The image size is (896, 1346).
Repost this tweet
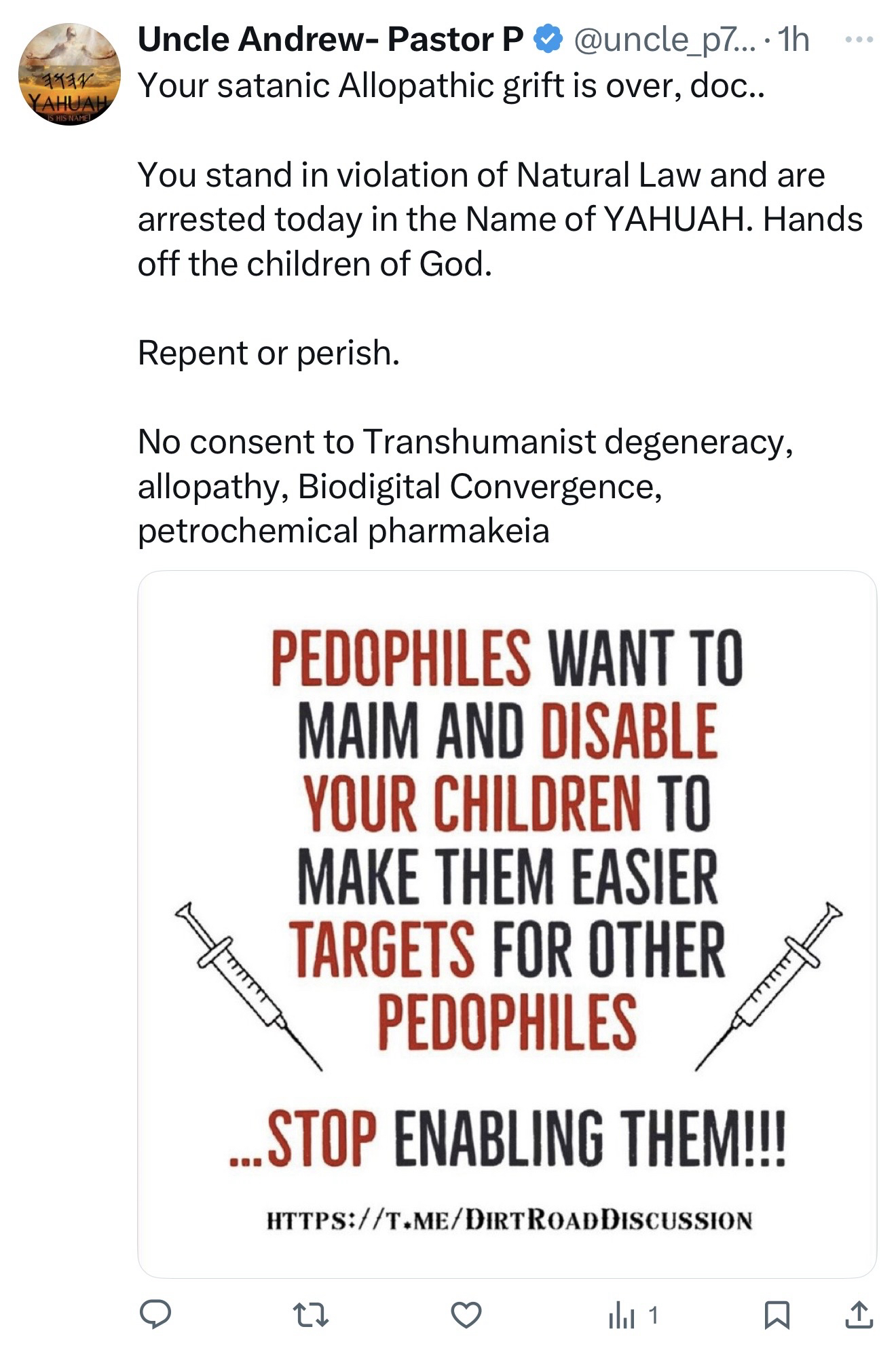click(x=313, y=1315)
